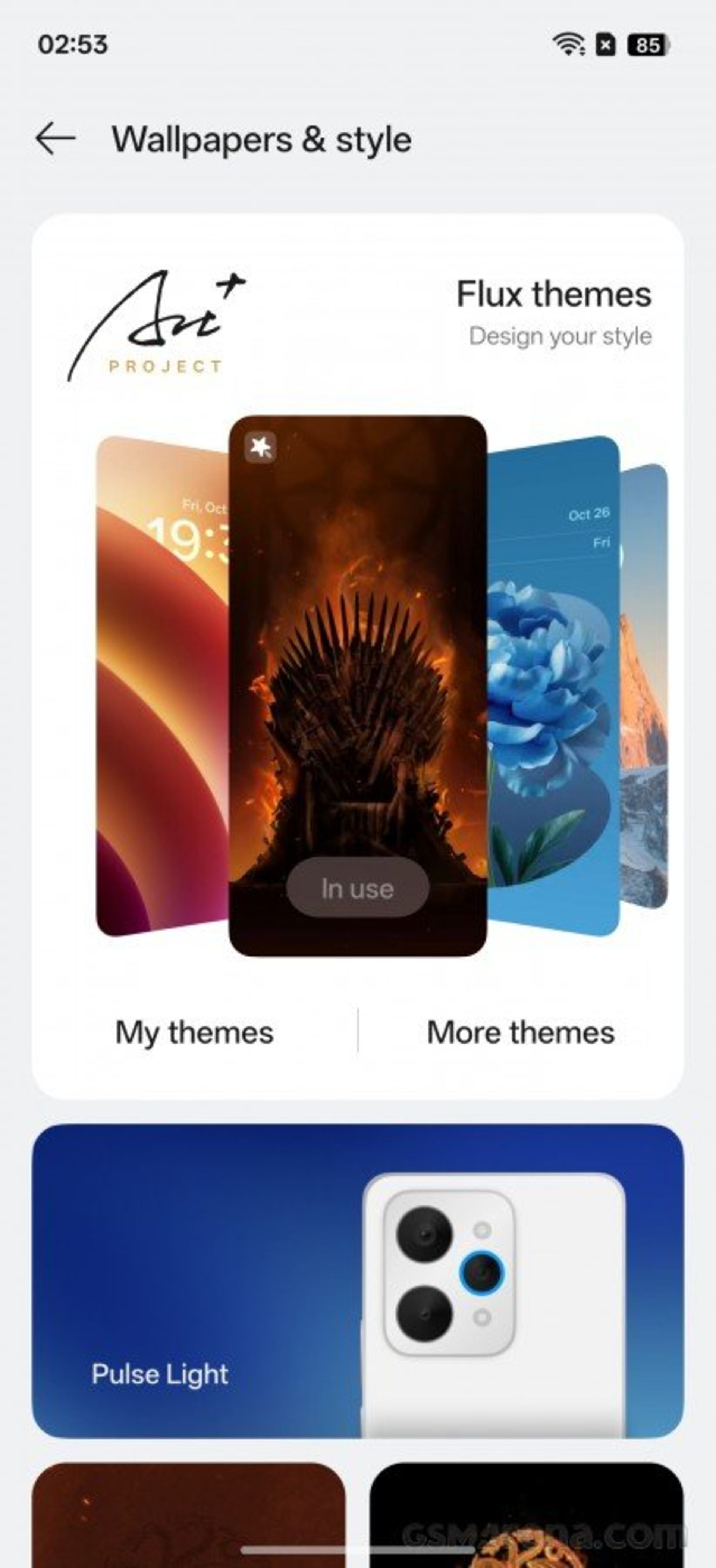The height and width of the screenshot is (1568, 716).
Task: Open My themes
Action: [x=194, y=1032]
